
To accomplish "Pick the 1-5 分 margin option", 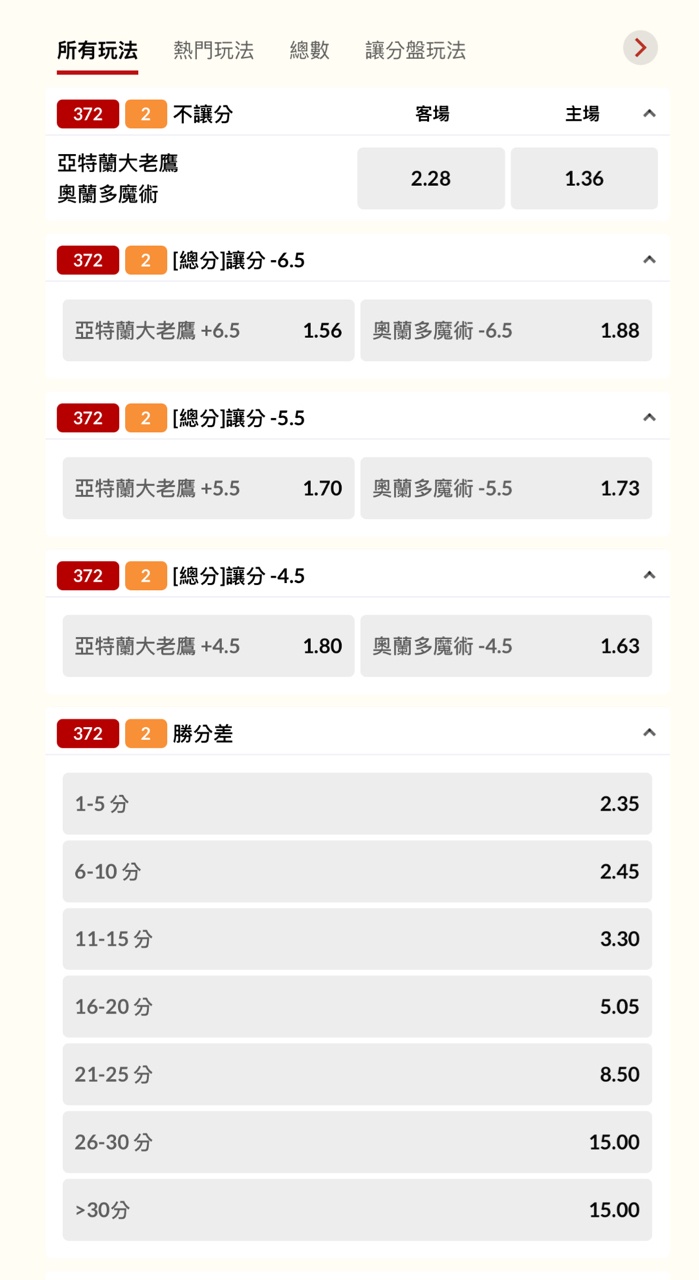I will [x=357, y=804].
